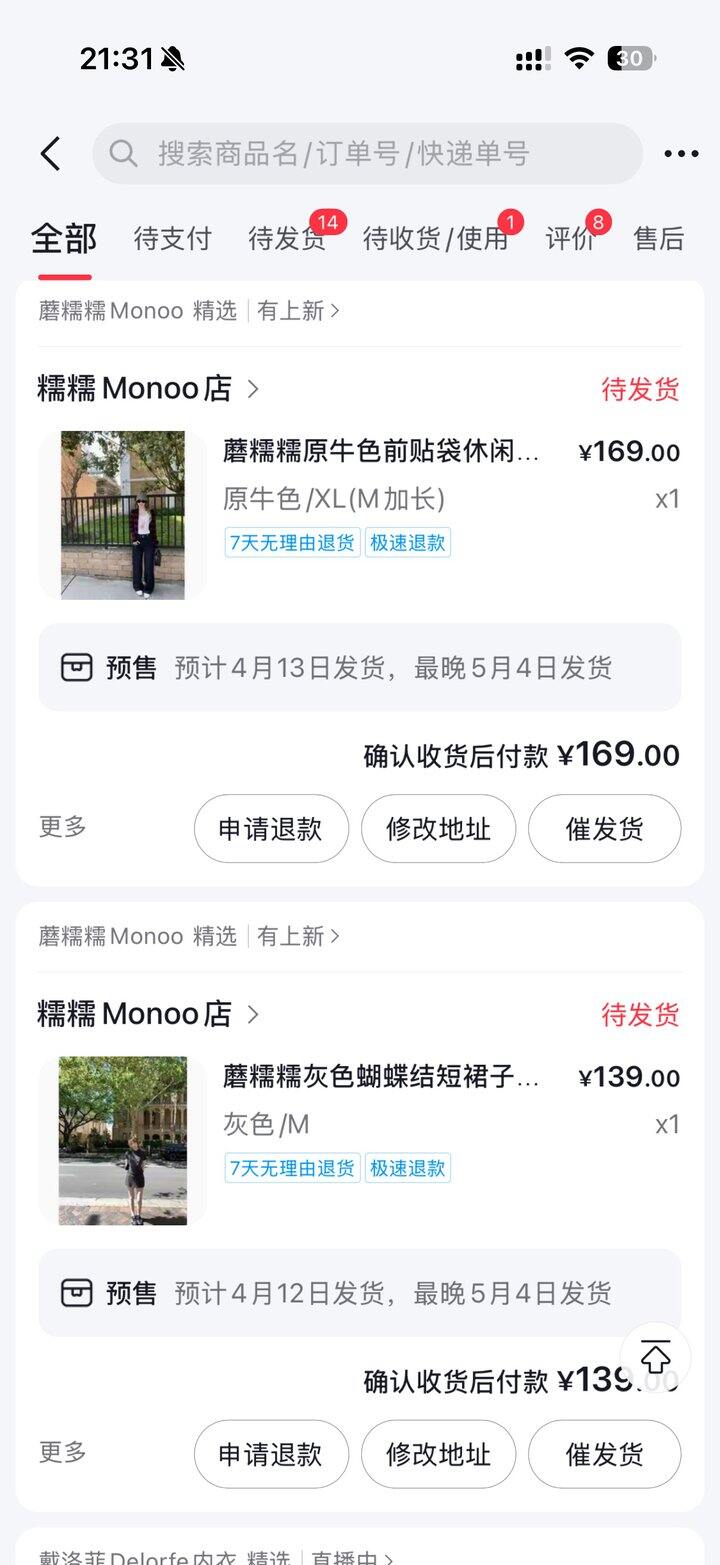The image size is (720, 1565).
Task: Urge shipment of the ¥139 order
Action: pyautogui.click(x=604, y=1454)
